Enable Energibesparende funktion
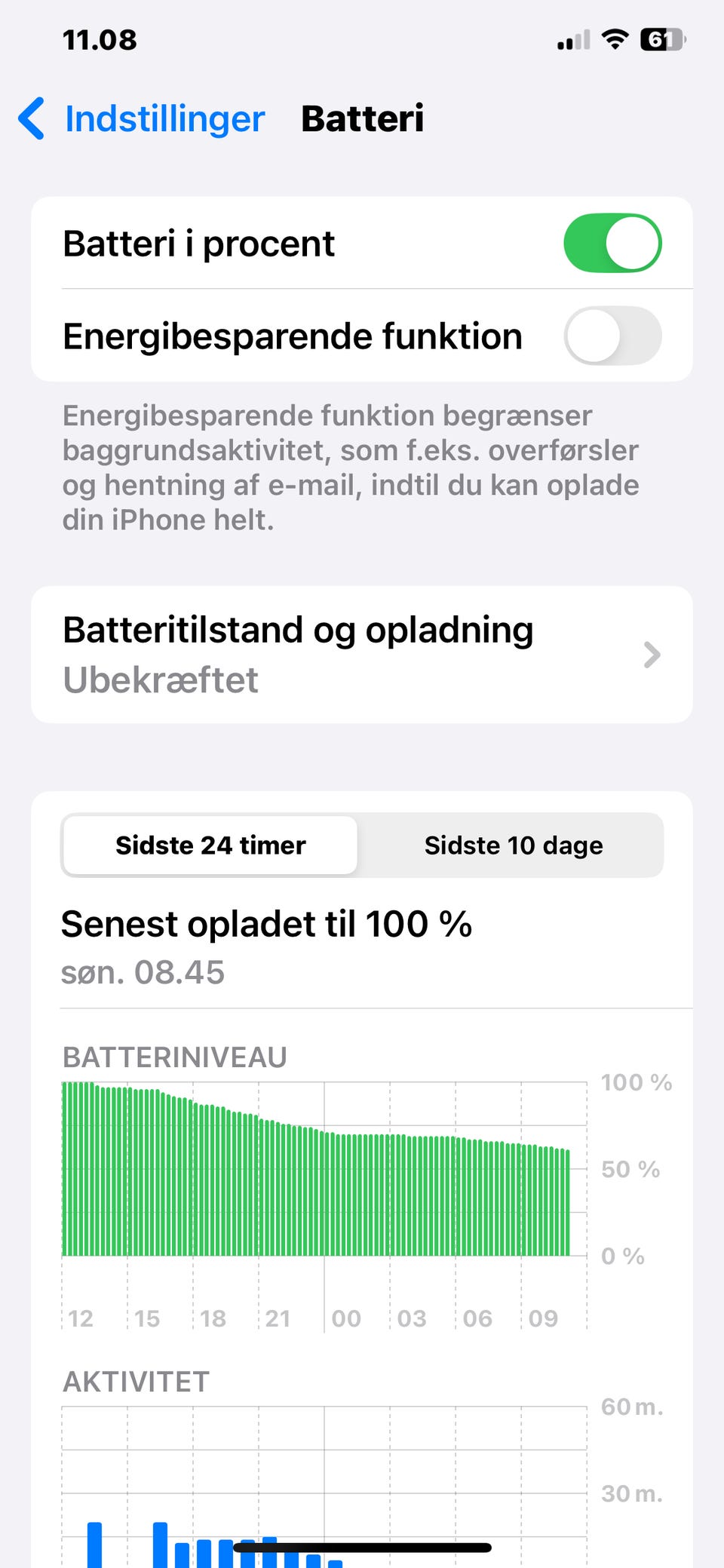Image resolution: width=724 pixels, height=1568 pixels. (x=612, y=336)
